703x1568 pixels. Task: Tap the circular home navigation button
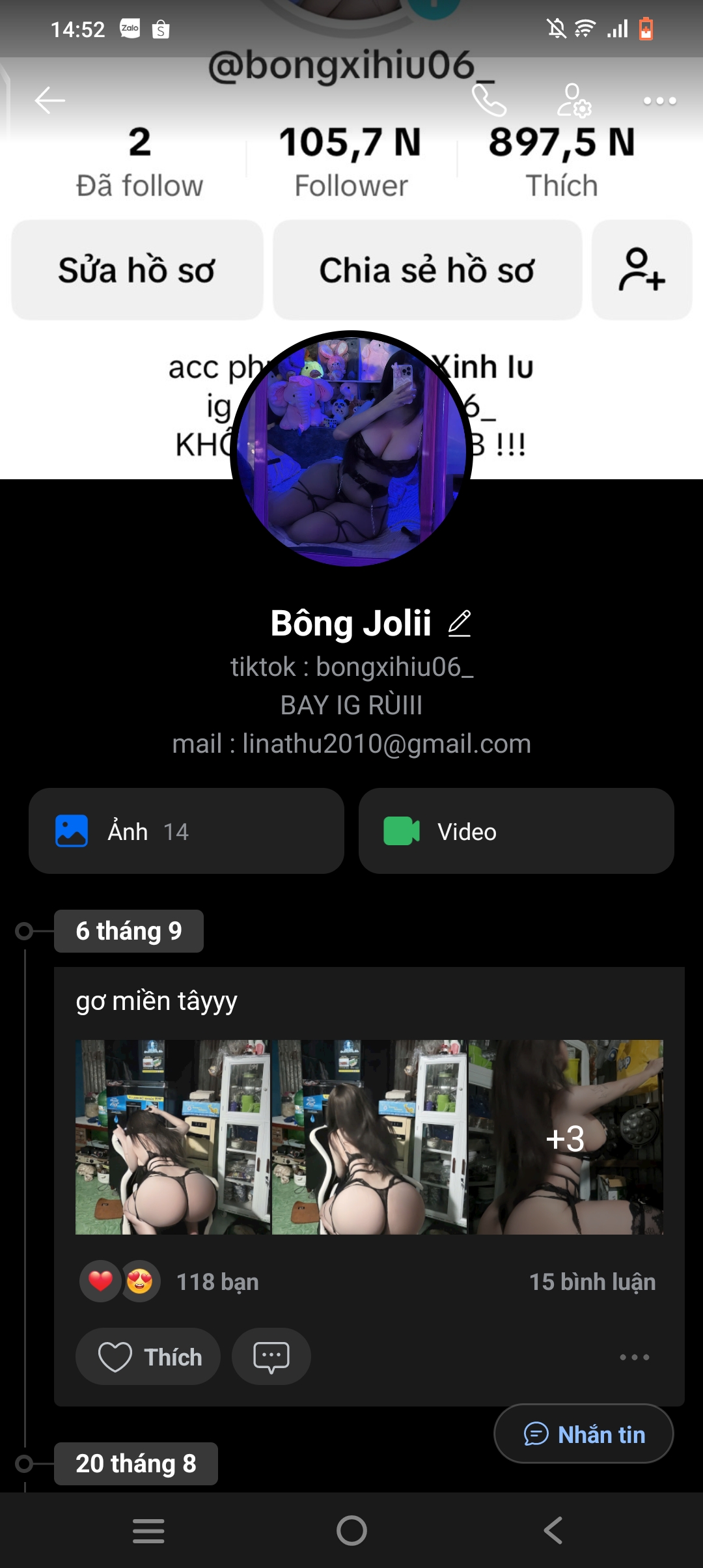click(351, 1532)
